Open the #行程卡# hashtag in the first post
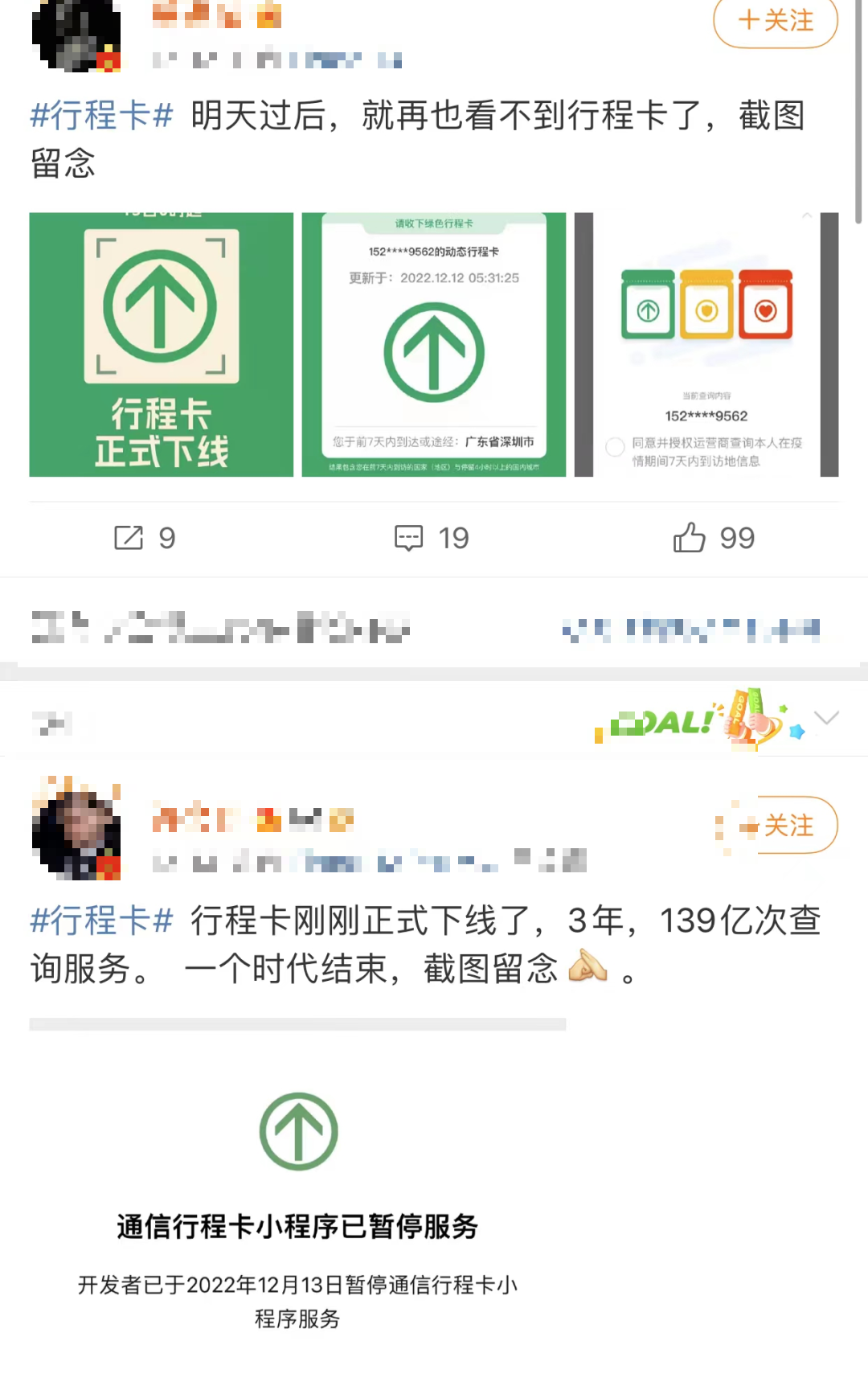This screenshot has width=868, height=1378. [102, 116]
